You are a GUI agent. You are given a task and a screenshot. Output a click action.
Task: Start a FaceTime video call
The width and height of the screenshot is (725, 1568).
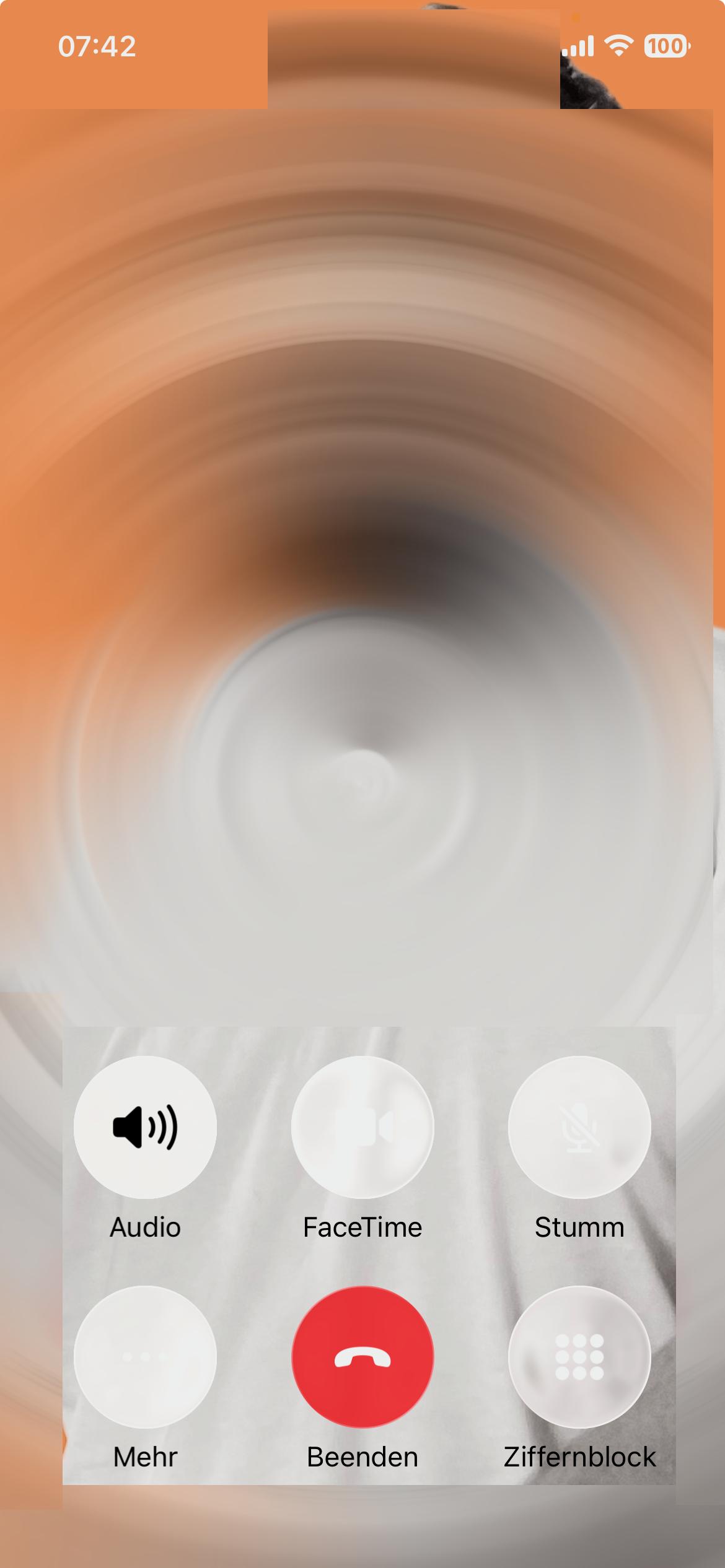(x=362, y=1127)
